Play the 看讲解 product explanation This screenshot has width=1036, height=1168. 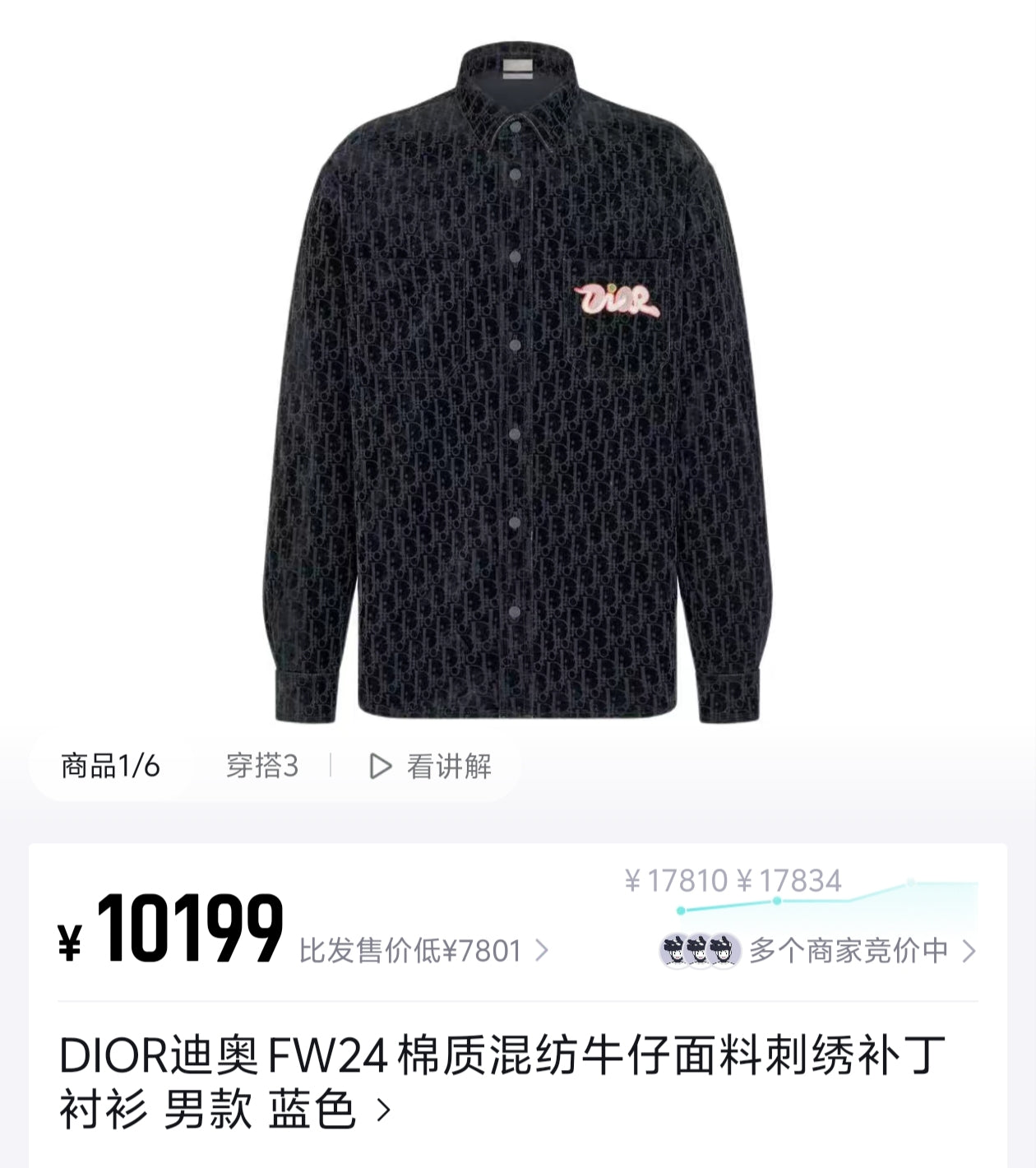431,767
